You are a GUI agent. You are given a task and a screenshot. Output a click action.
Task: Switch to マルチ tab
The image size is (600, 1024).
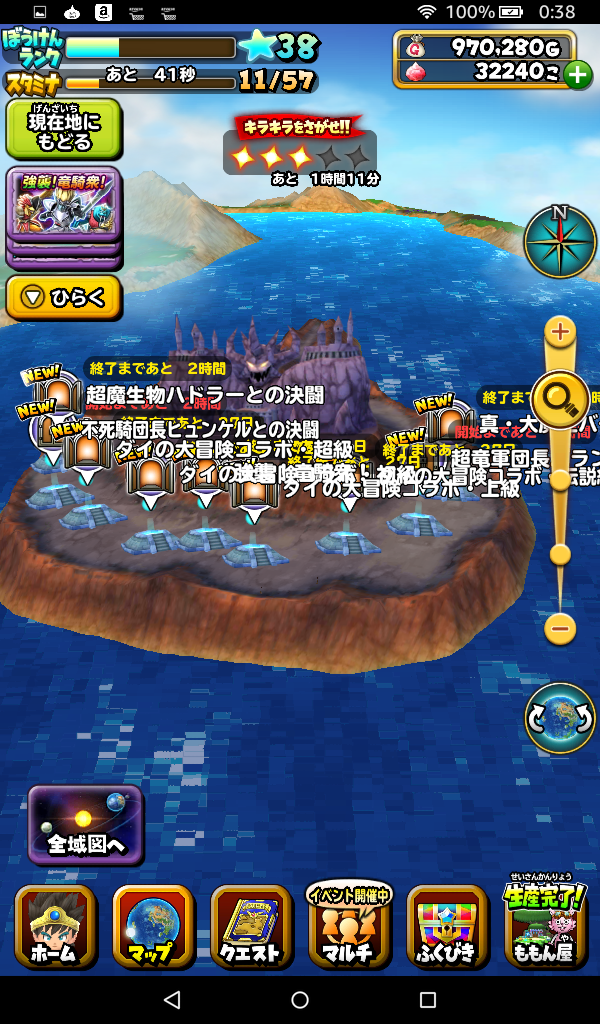[x=348, y=927]
